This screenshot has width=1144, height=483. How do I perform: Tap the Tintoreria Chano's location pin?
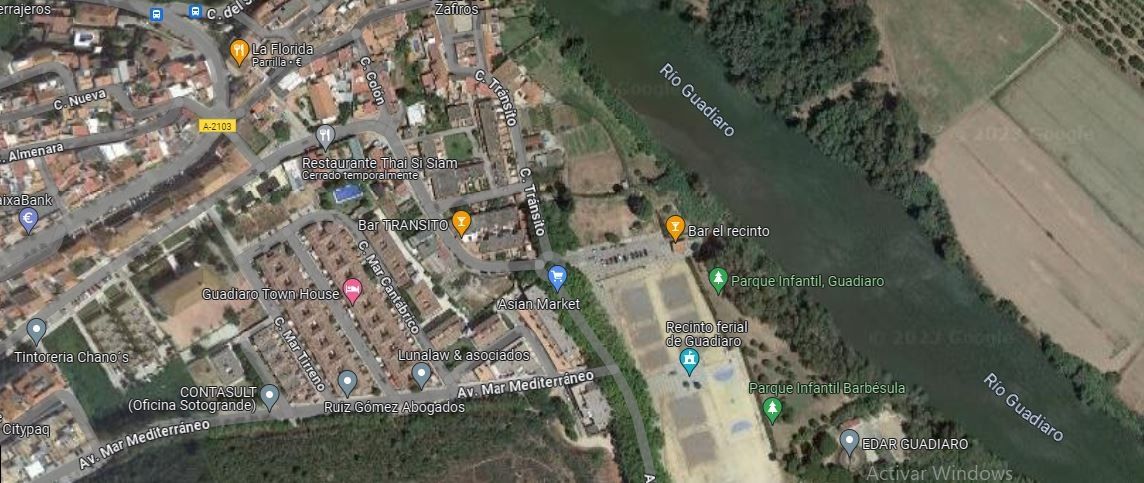pos(37,329)
